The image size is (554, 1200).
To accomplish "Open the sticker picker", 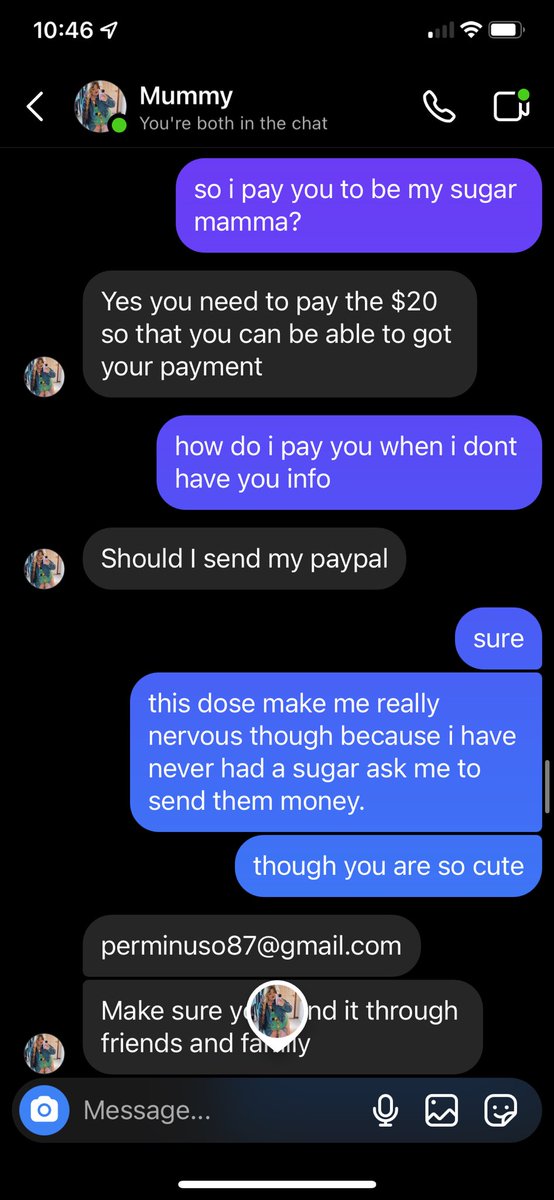I will pos(499,1110).
